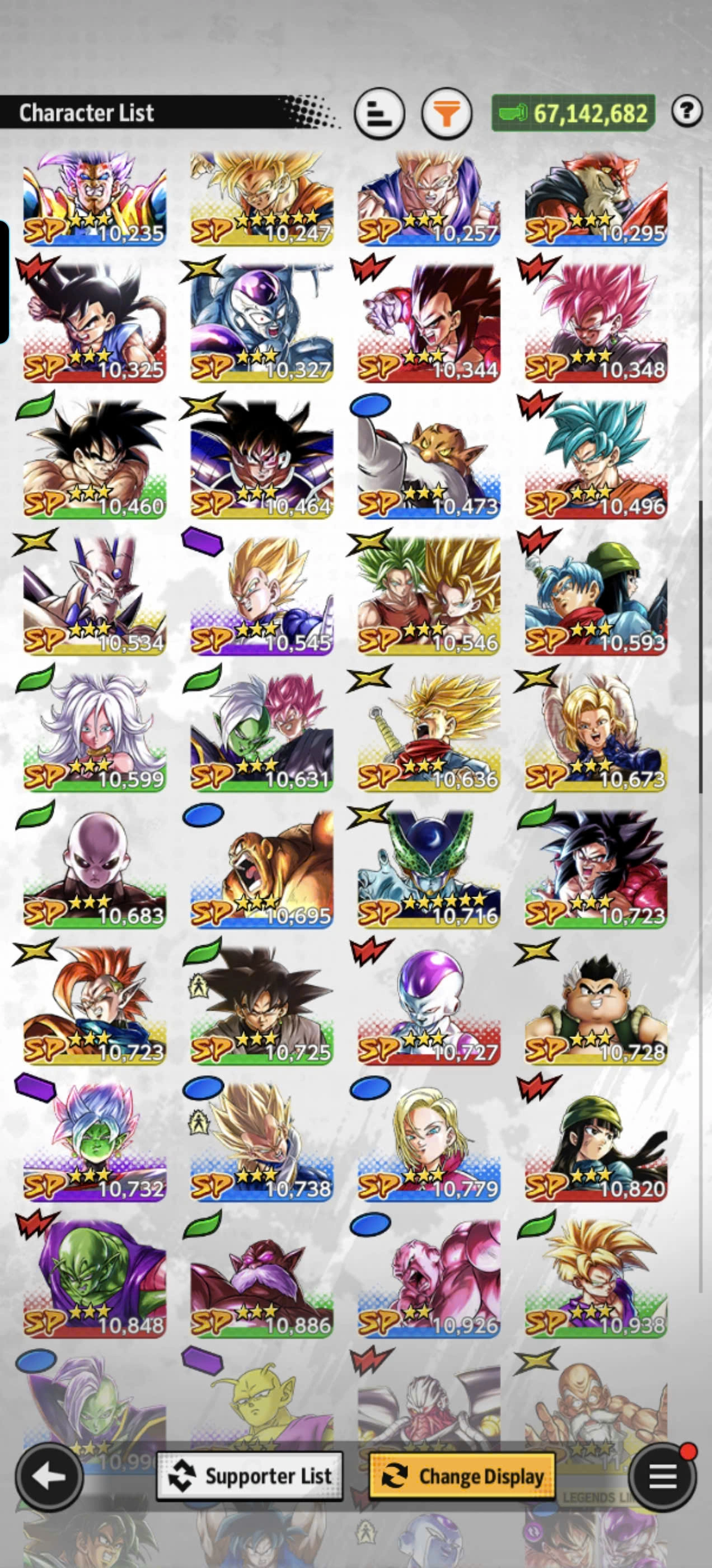Open the character rated 10,683
Image resolution: width=712 pixels, height=1568 pixels.
95,869
